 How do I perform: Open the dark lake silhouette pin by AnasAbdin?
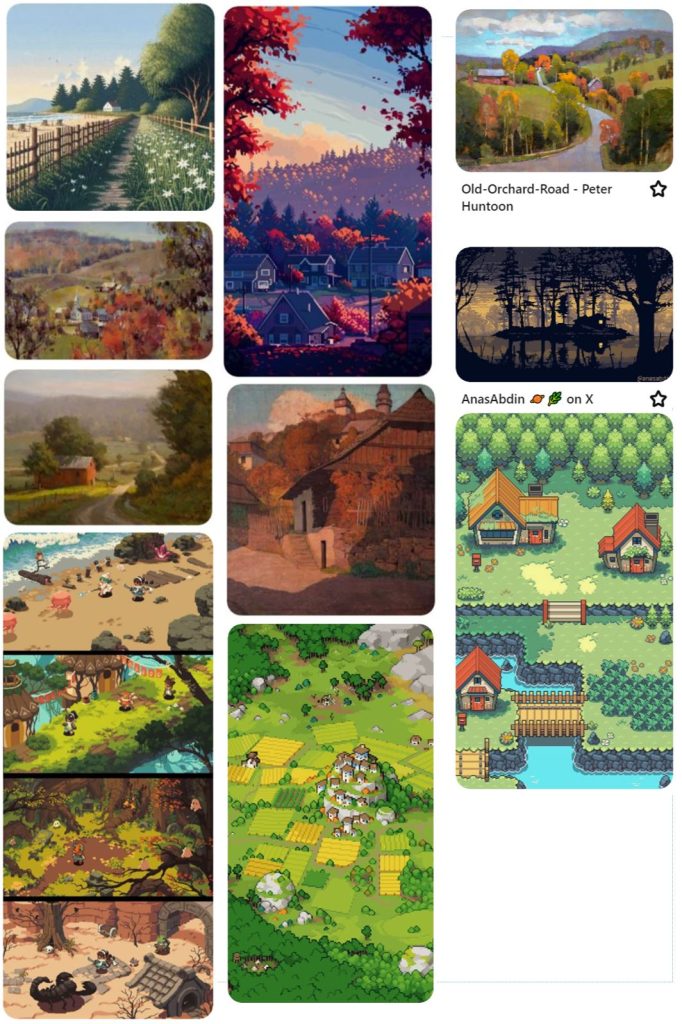click(564, 314)
